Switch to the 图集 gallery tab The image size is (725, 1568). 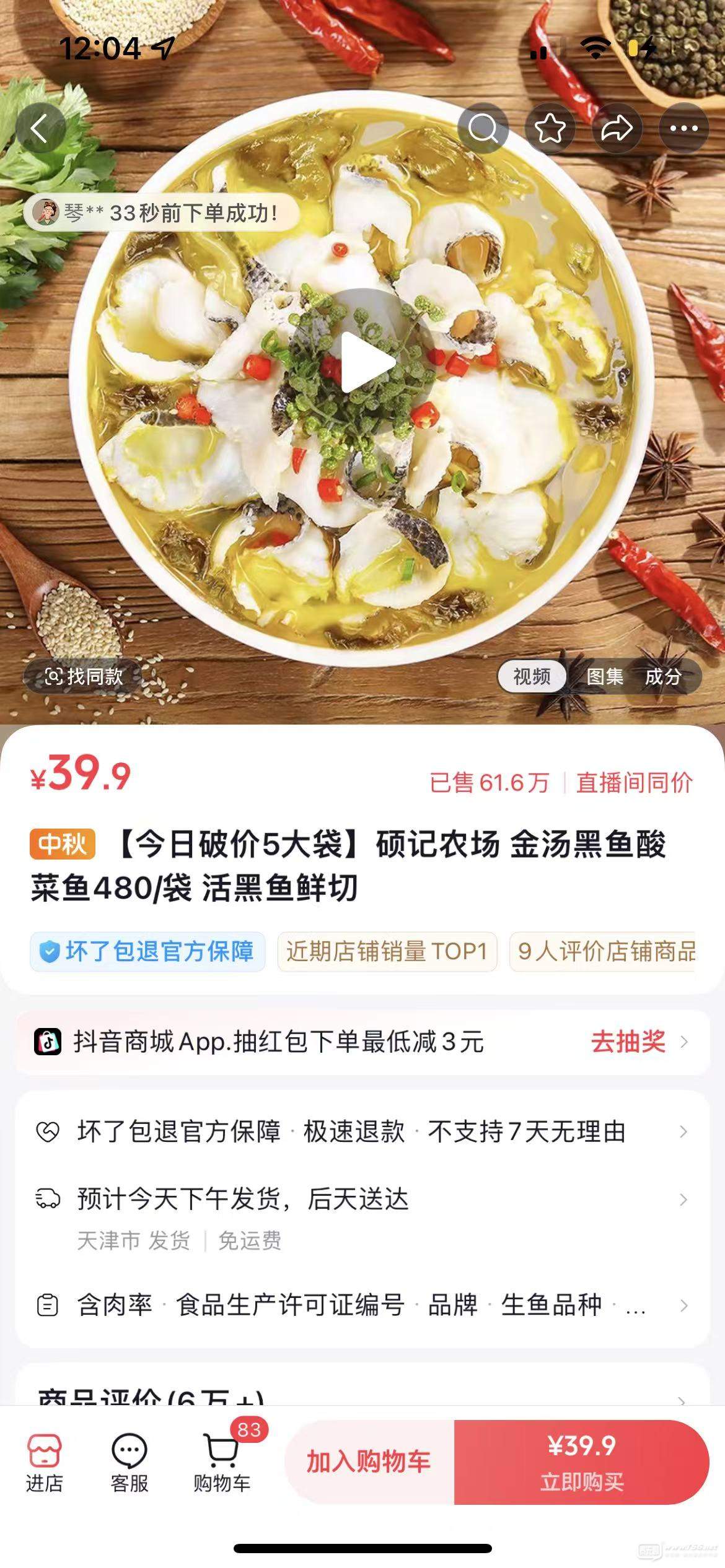(604, 676)
